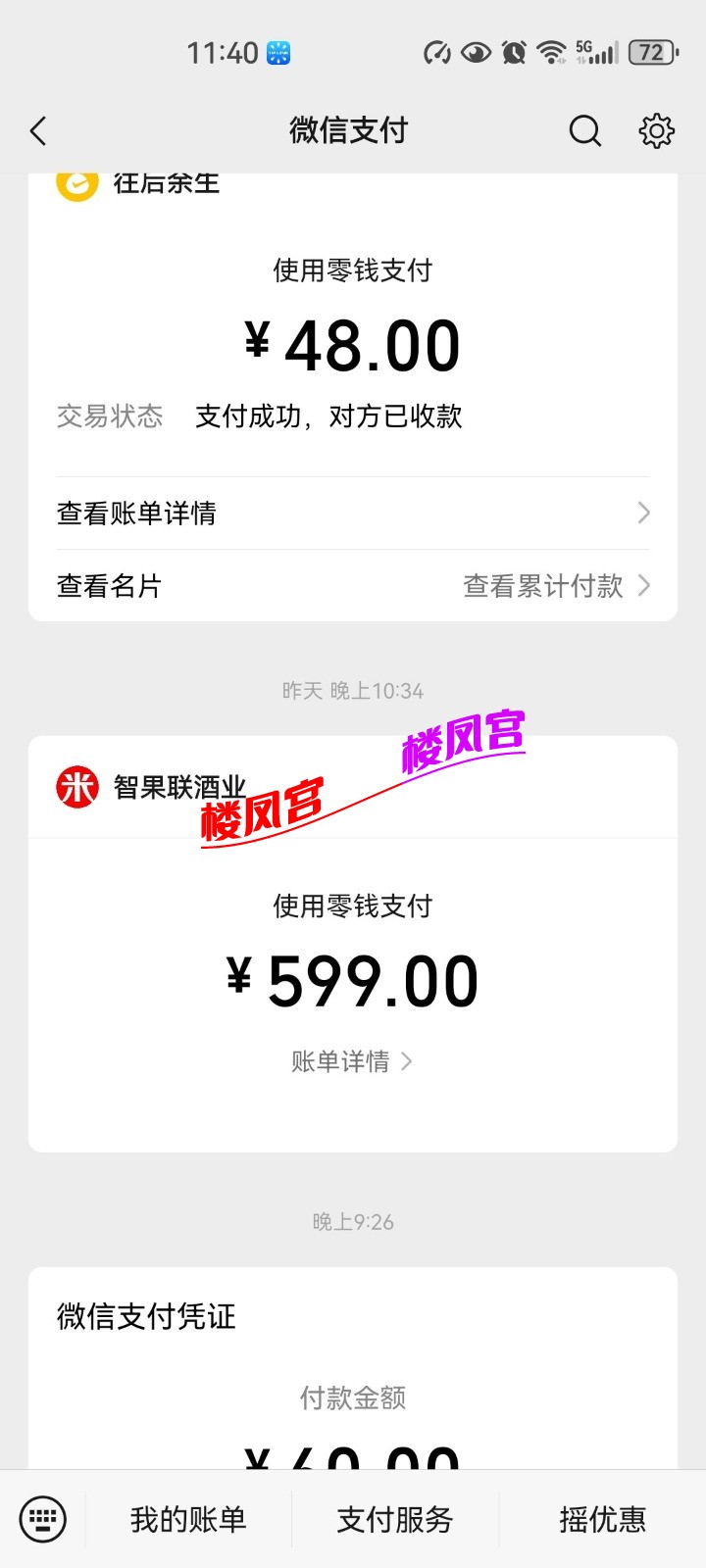Open the 微信支付凭证 card
Viewport: 706px width, 1568px height.
tap(353, 1372)
